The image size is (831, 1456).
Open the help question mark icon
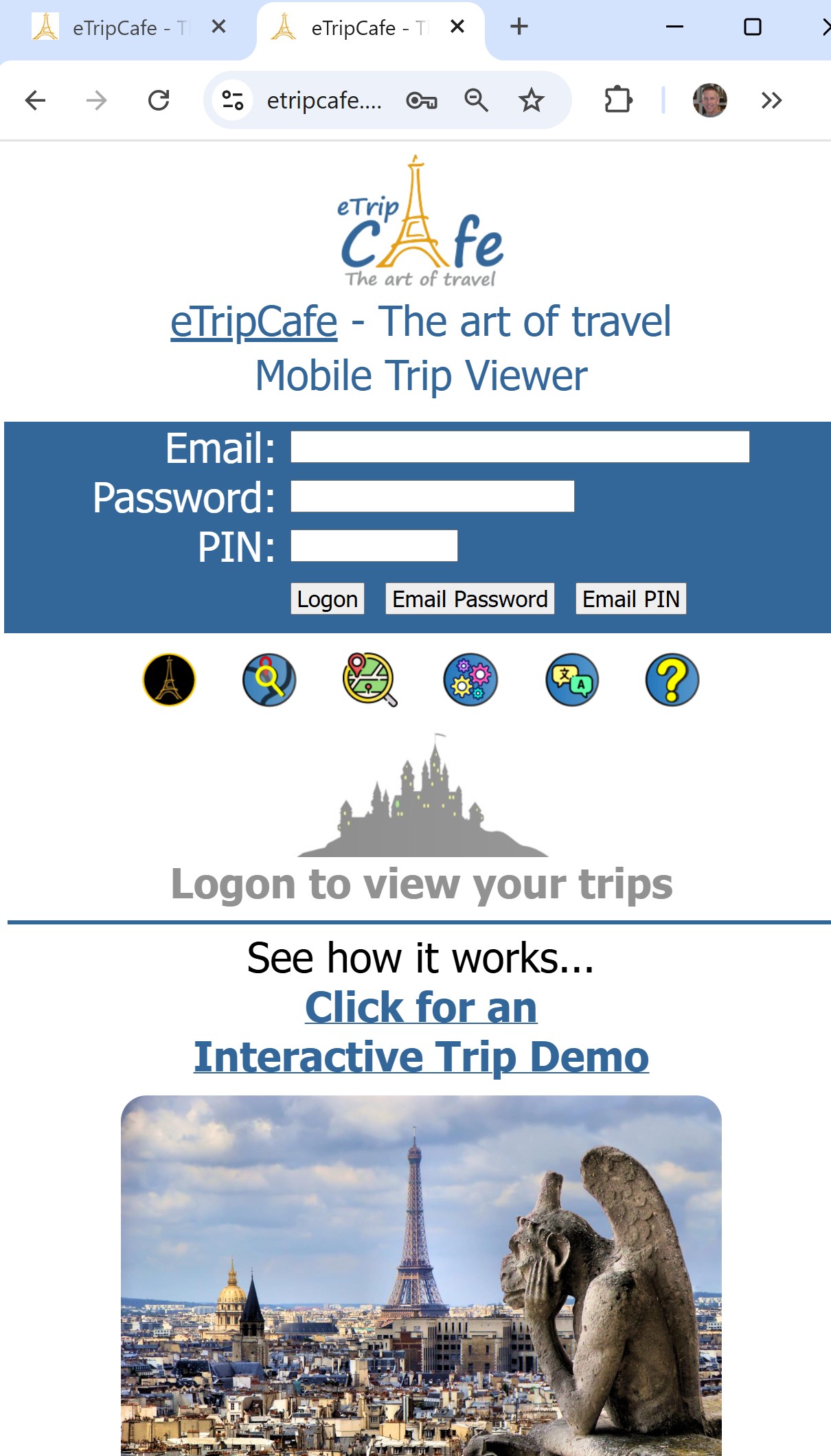point(672,680)
